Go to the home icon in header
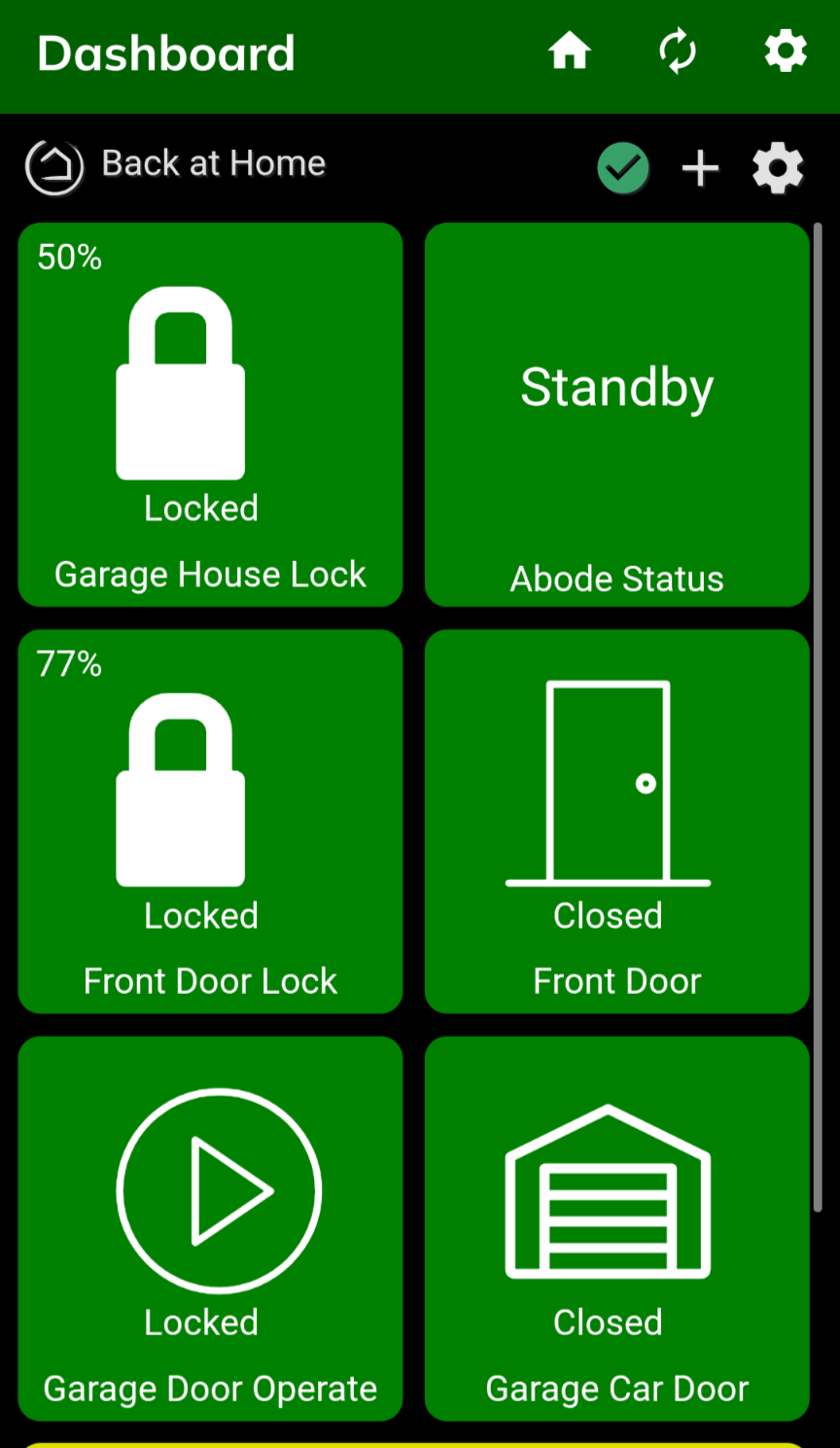This screenshot has width=840, height=1448. (570, 52)
